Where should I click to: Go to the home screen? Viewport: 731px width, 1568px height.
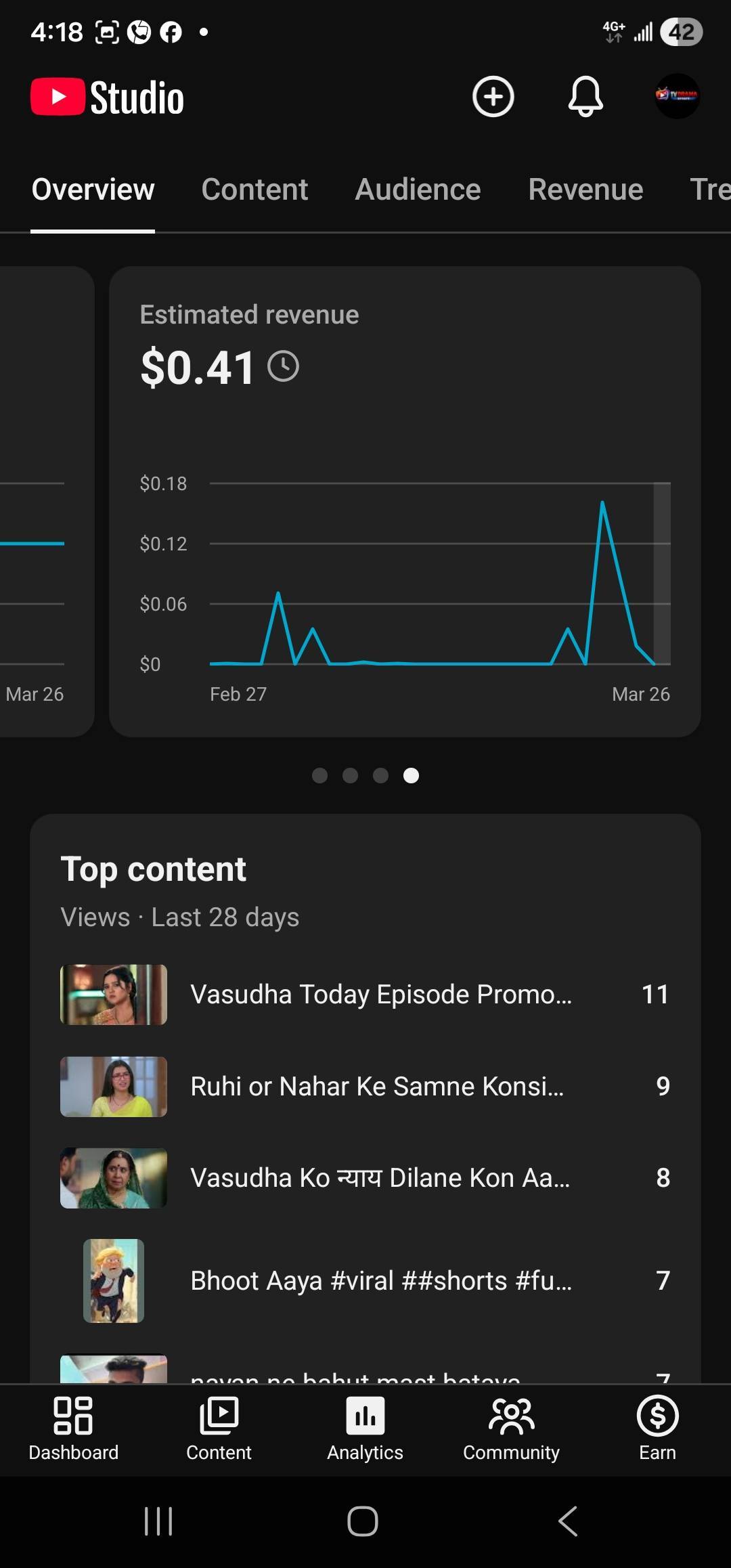click(363, 1521)
